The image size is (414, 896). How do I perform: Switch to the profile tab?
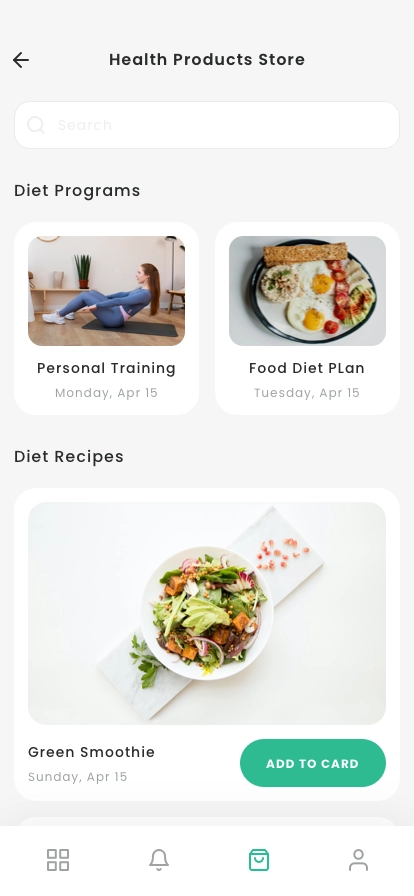[359, 860]
